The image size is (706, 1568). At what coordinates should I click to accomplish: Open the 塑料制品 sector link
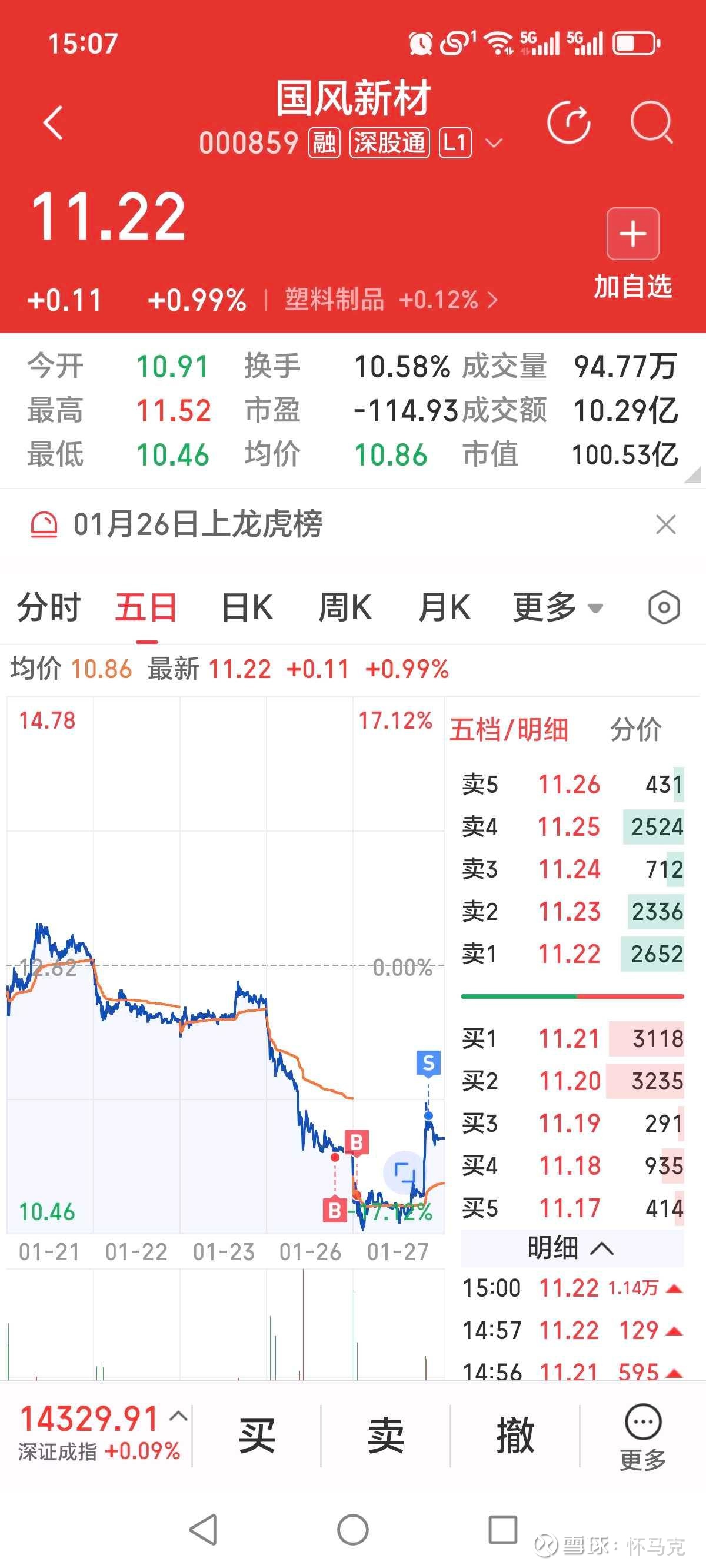pos(391,300)
